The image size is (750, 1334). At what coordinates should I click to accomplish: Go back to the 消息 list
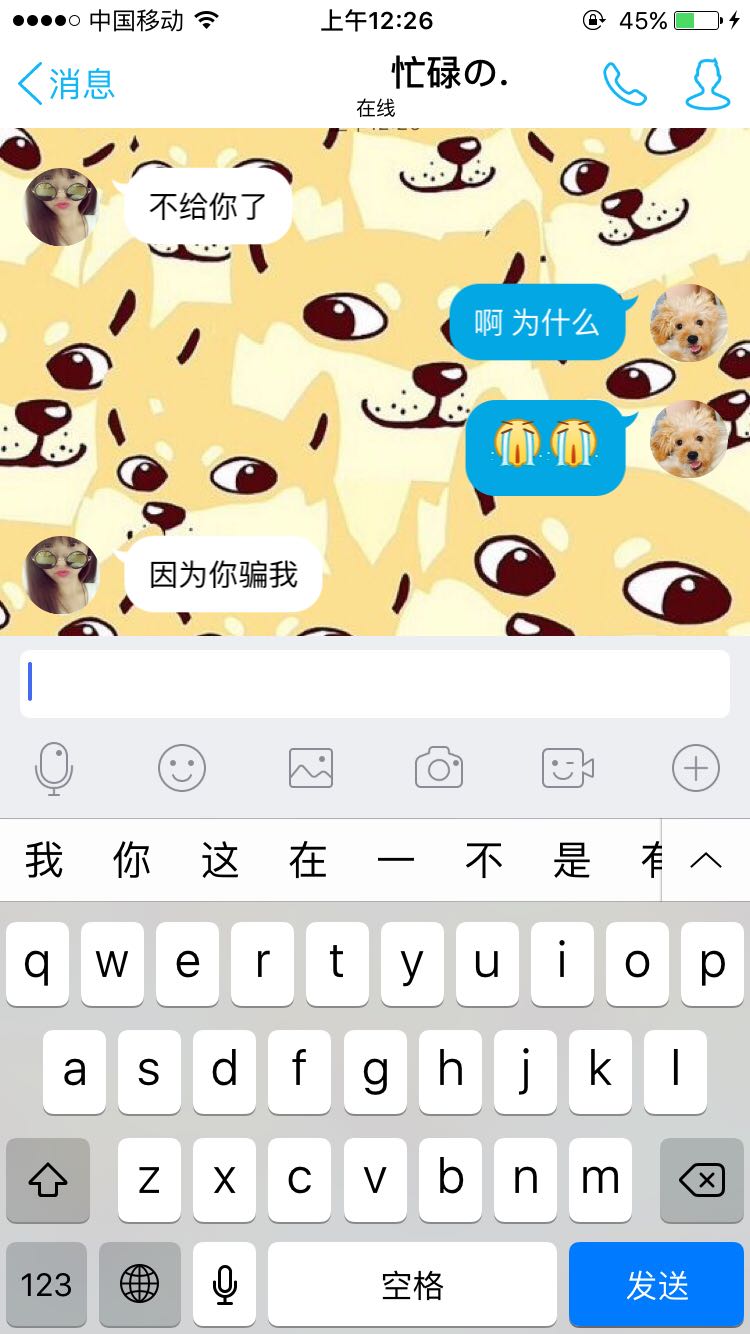point(66,83)
